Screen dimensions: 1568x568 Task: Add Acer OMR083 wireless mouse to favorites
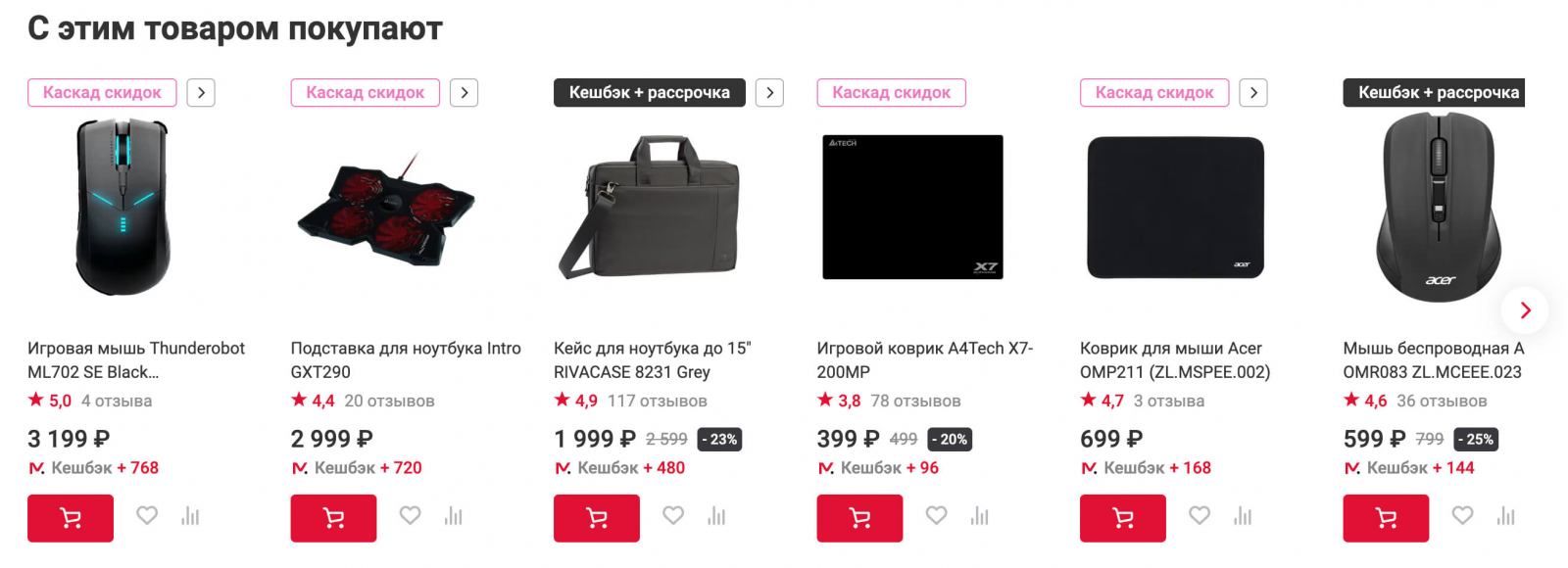1462,515
